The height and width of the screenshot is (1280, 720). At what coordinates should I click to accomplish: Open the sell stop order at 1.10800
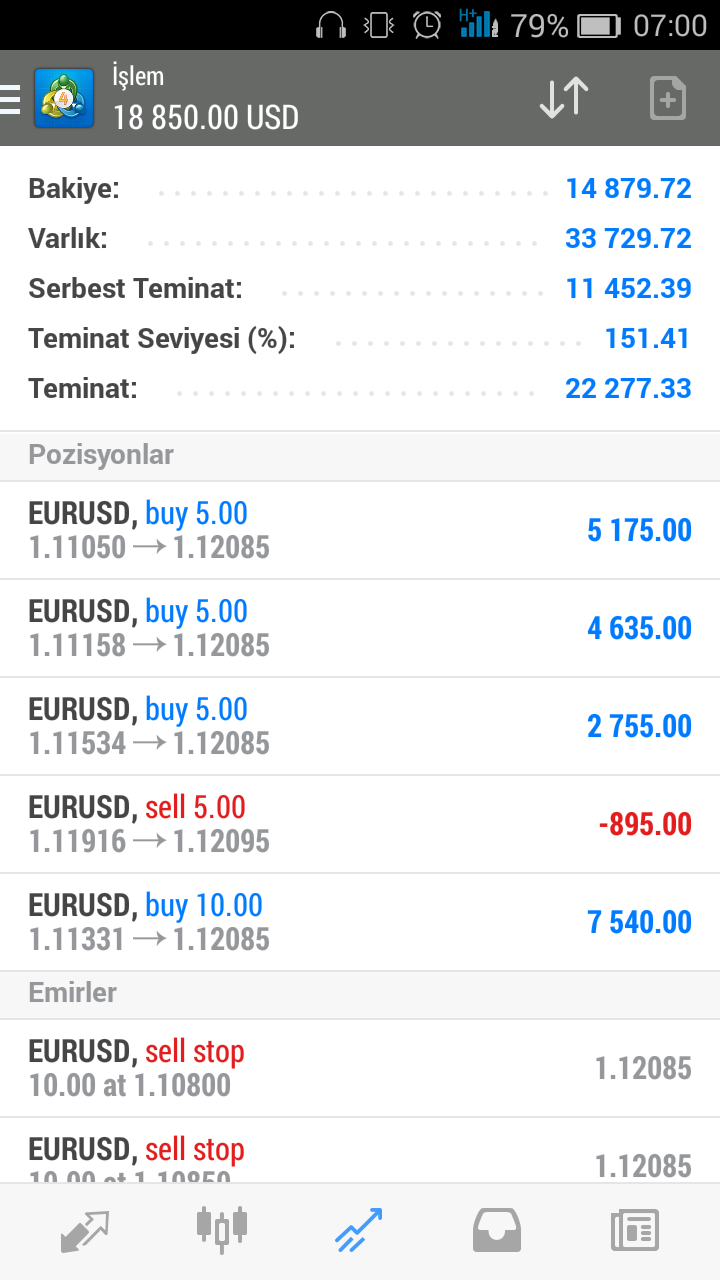coord(360,1068)
